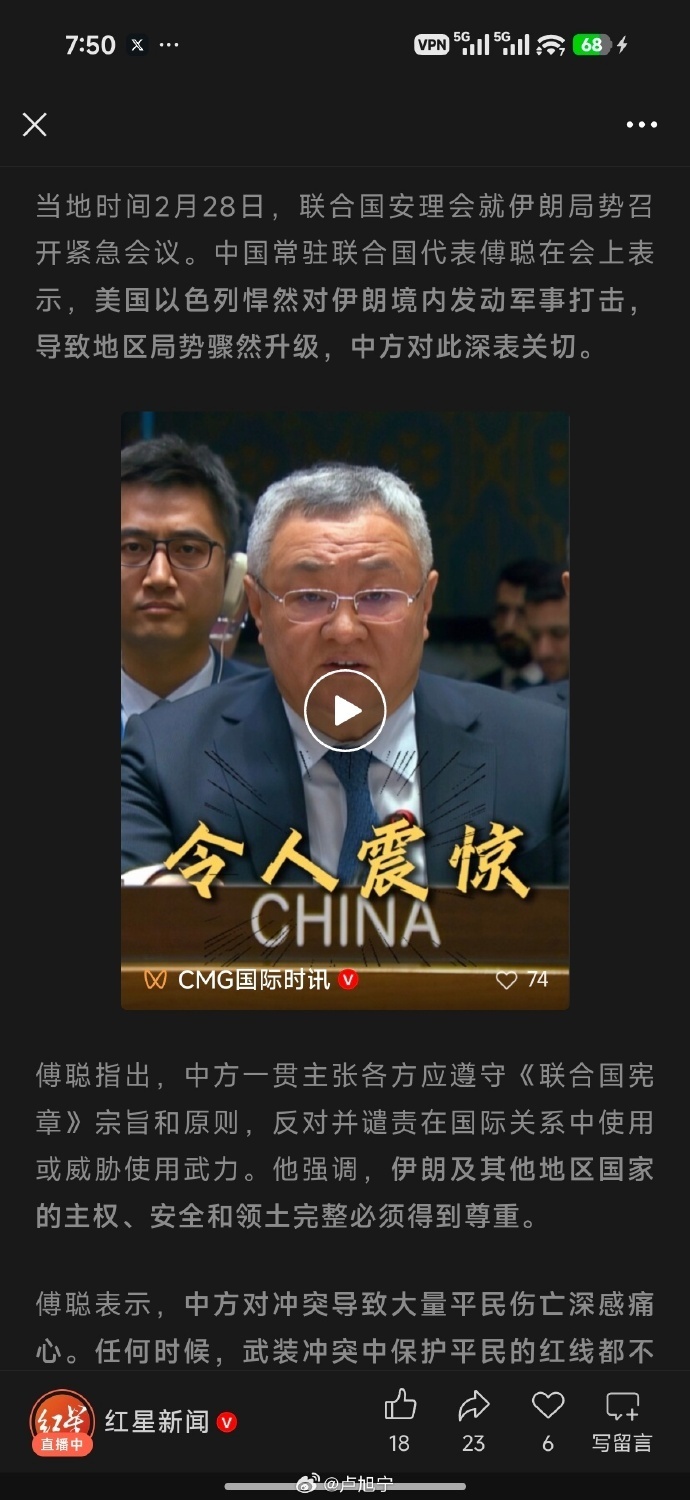Close the article page
690x1500 pixels.
pyautogui.click(x=35, y=125)
